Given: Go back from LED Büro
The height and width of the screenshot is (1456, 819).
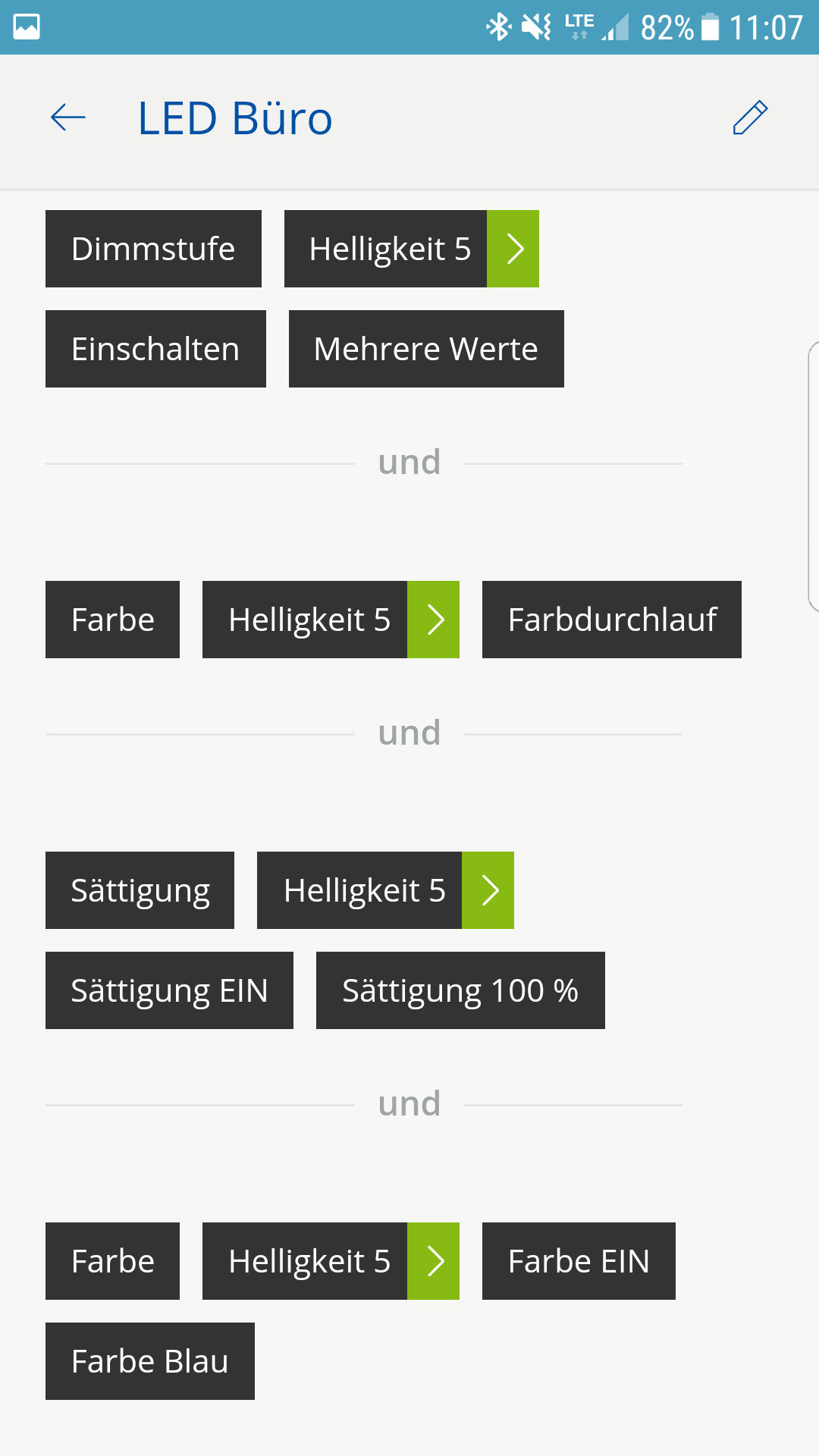Looking at the screenshot, I should pyautogui.click(x=68, y=118).
